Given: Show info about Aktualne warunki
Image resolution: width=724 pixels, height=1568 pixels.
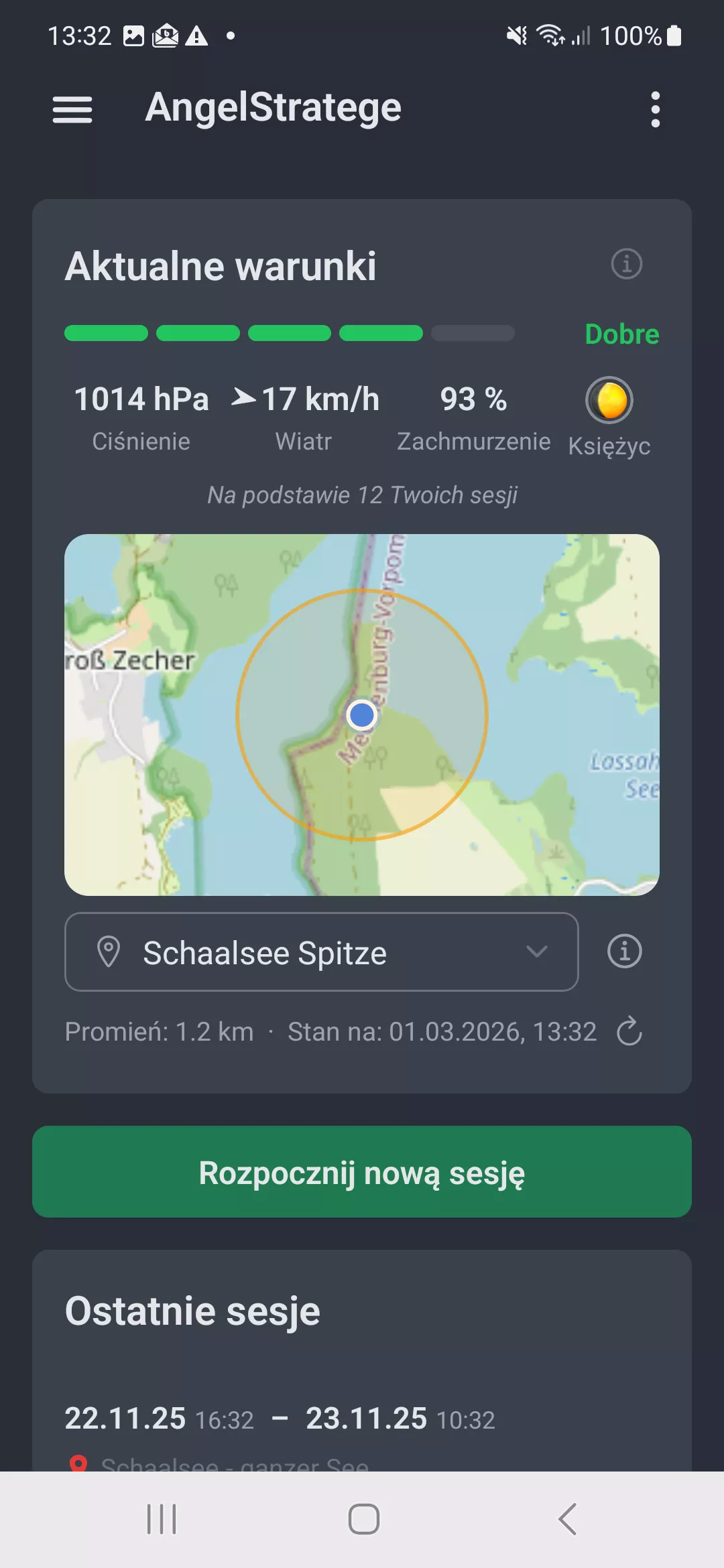Looking at the screenshot, I should [x=626, y=264].
